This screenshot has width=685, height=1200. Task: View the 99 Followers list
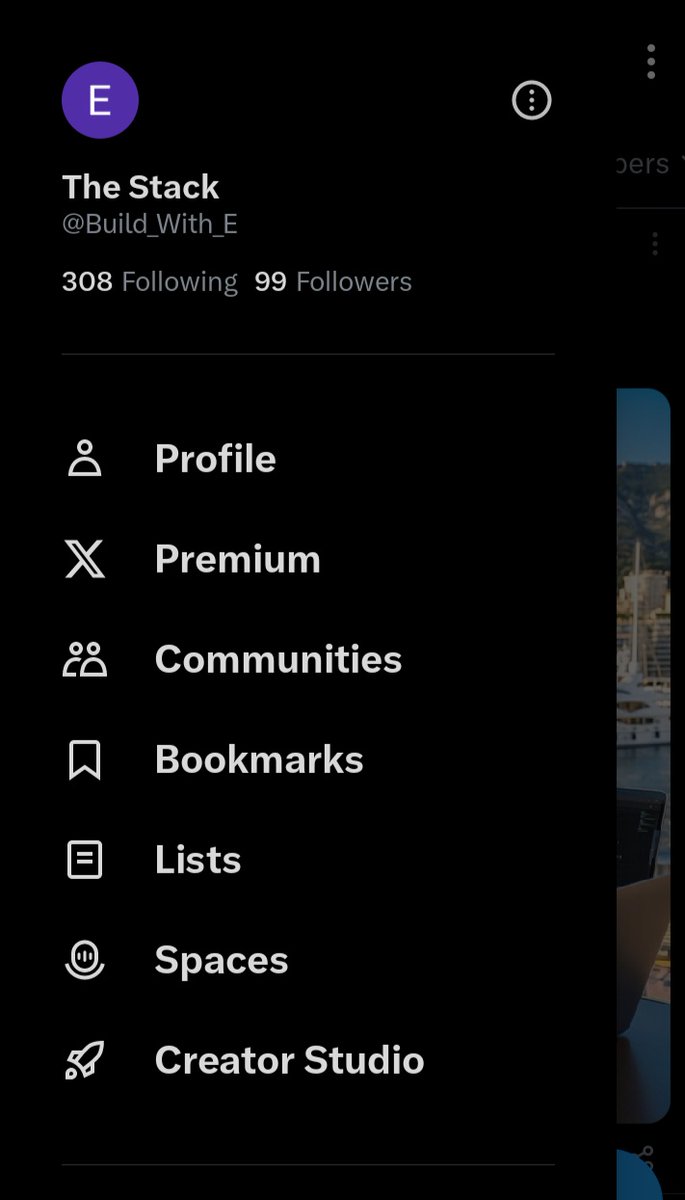click(x=333, y=282)
